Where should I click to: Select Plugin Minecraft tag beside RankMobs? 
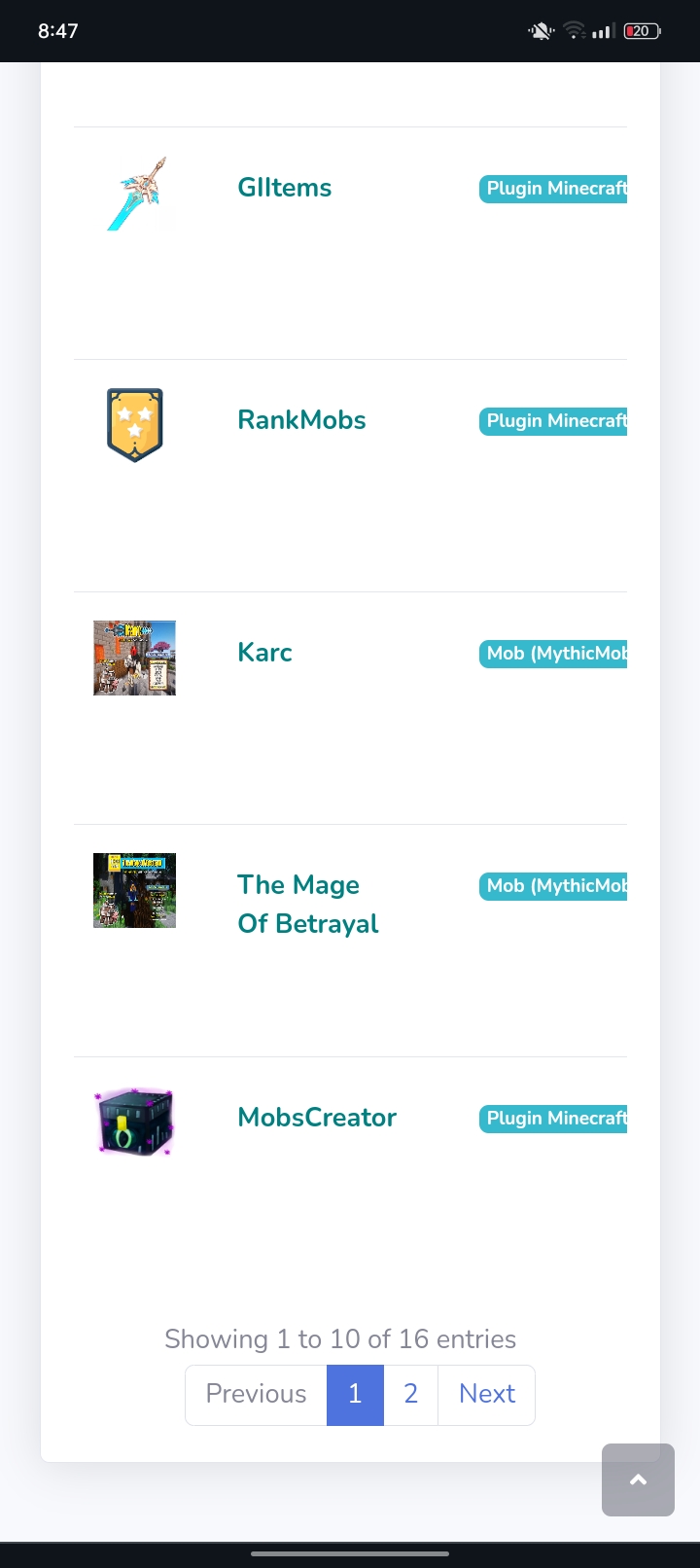coord(553,421)
